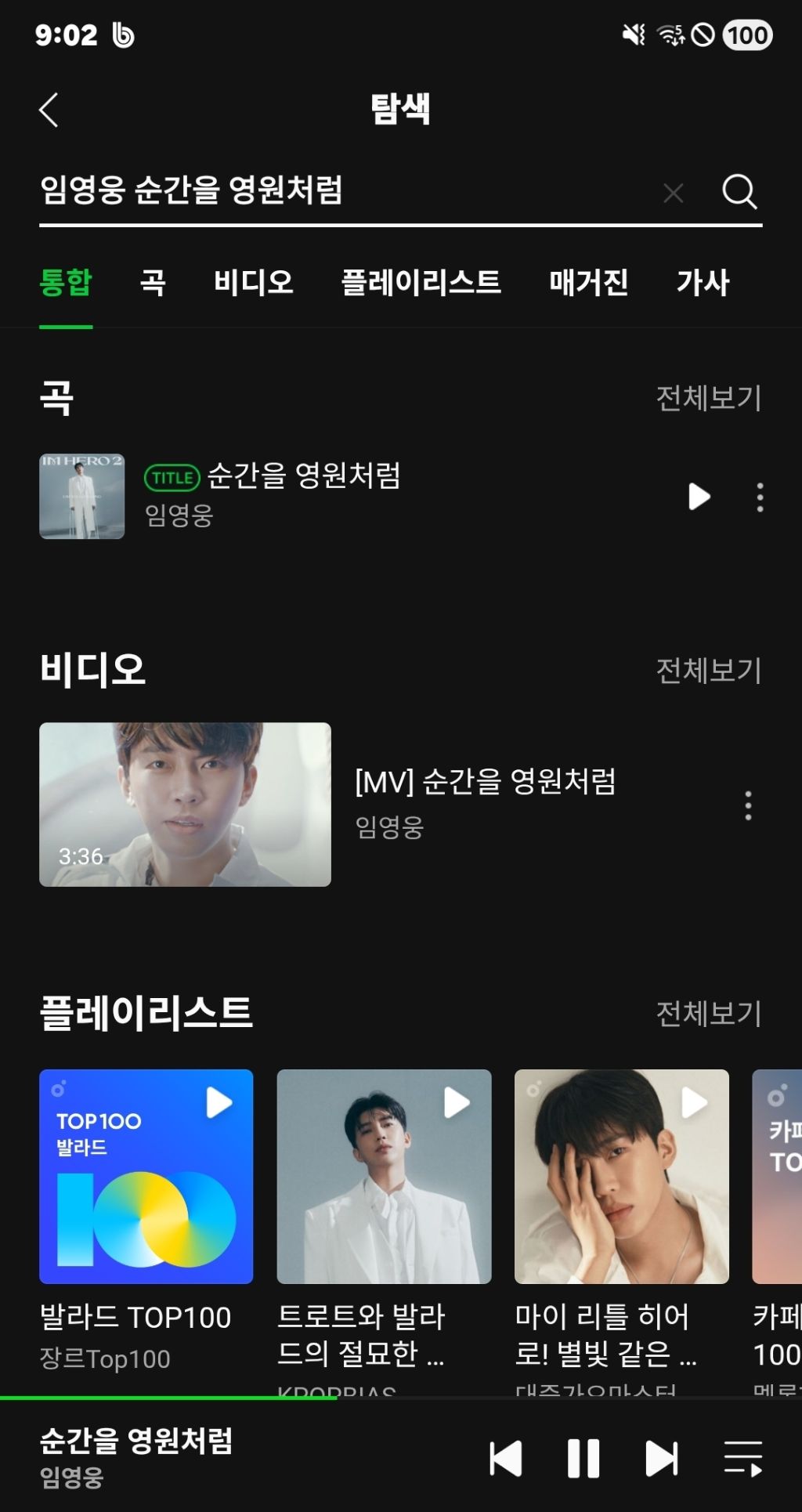Image resolution: width=802 pixels, height=1512 pixels.
Task: View all songs via 전체보기 in 곡
Action: (709, 398)
